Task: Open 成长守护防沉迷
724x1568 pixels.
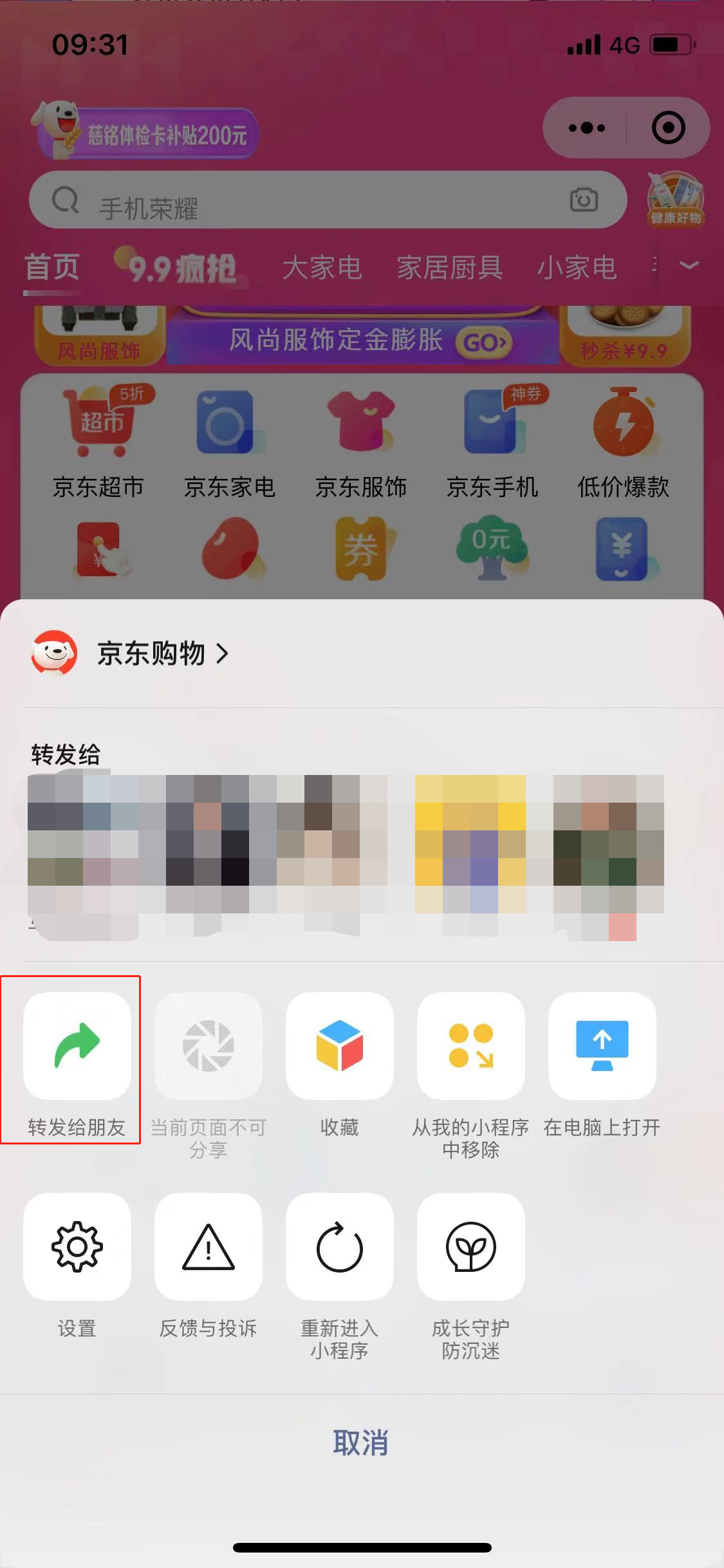Action: click(470, 1247)
